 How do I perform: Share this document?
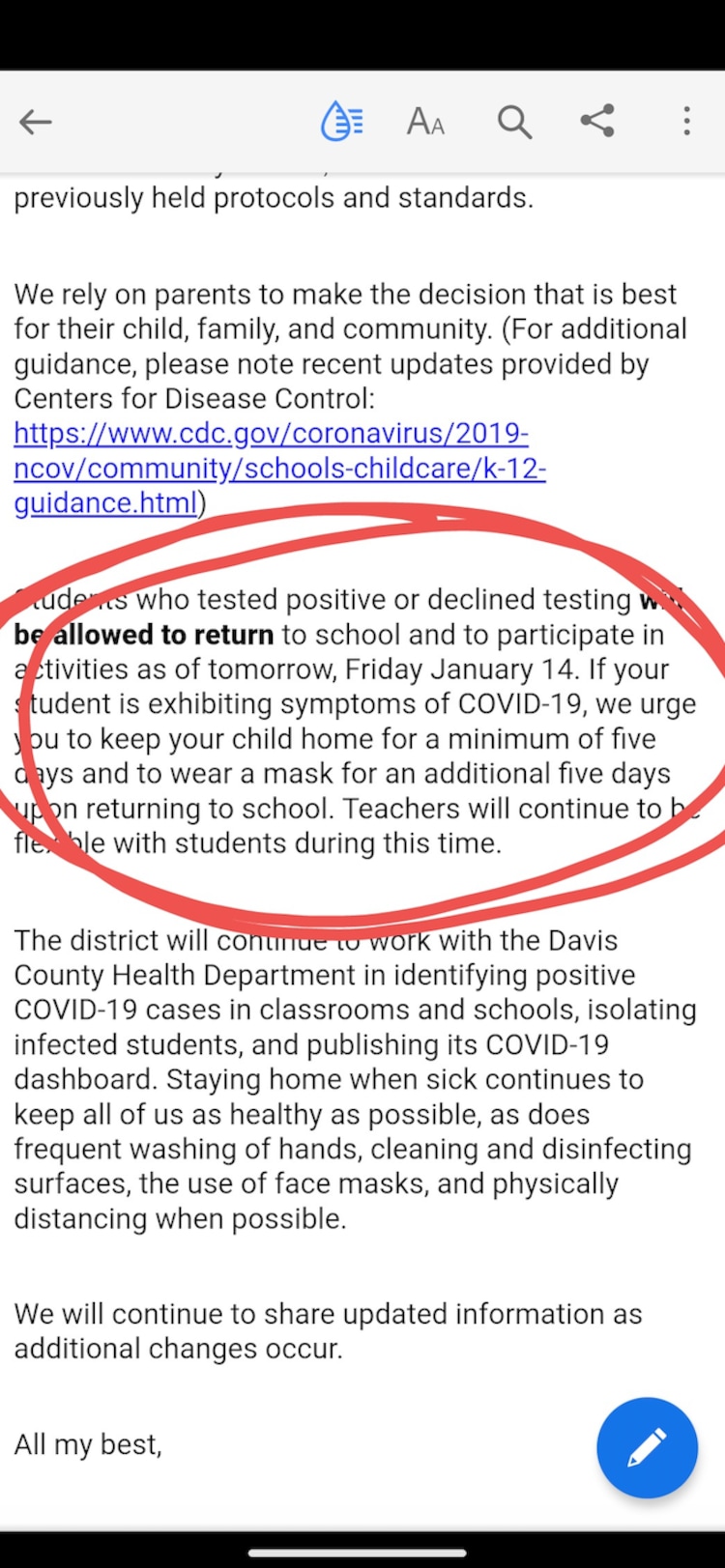pos(597,121)
